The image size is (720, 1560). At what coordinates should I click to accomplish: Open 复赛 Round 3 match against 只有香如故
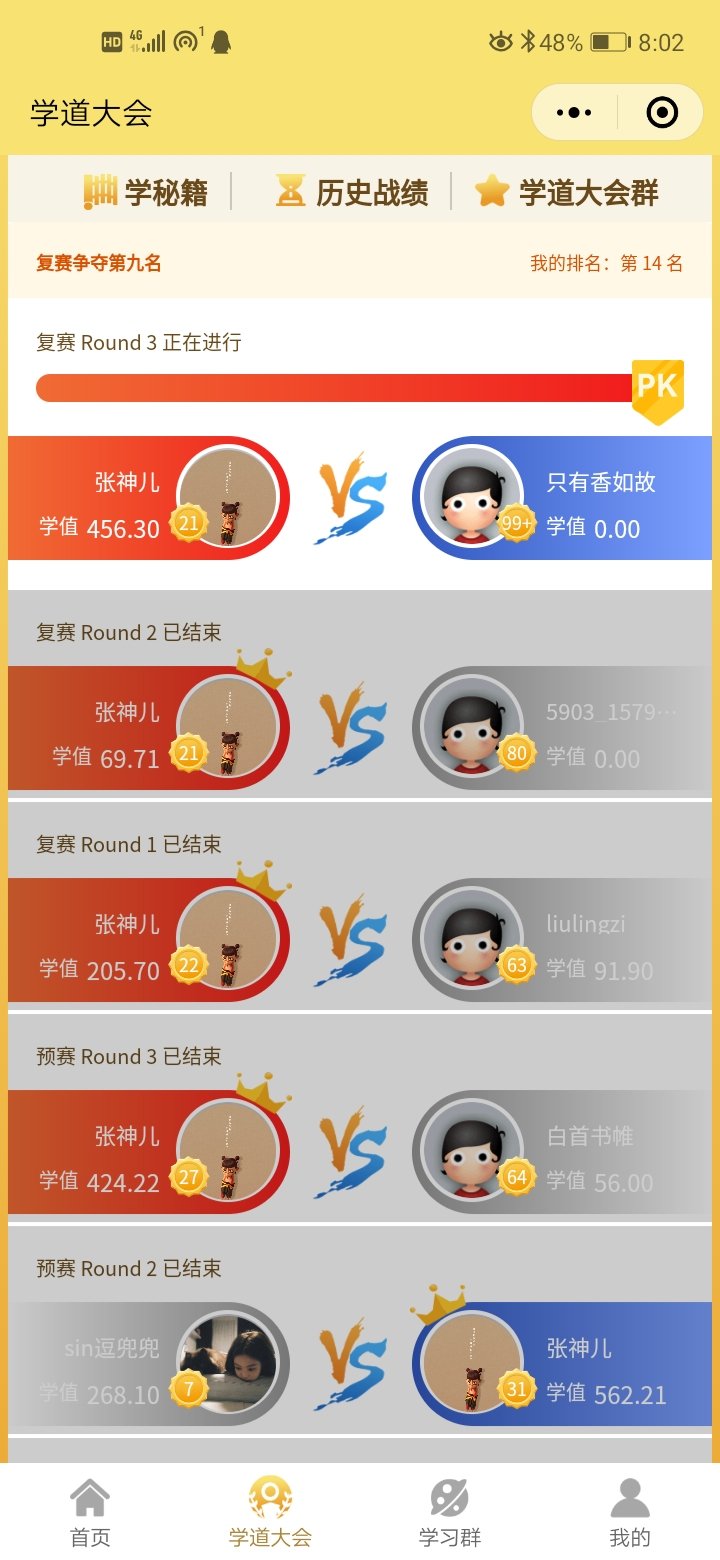click(360, 498)
